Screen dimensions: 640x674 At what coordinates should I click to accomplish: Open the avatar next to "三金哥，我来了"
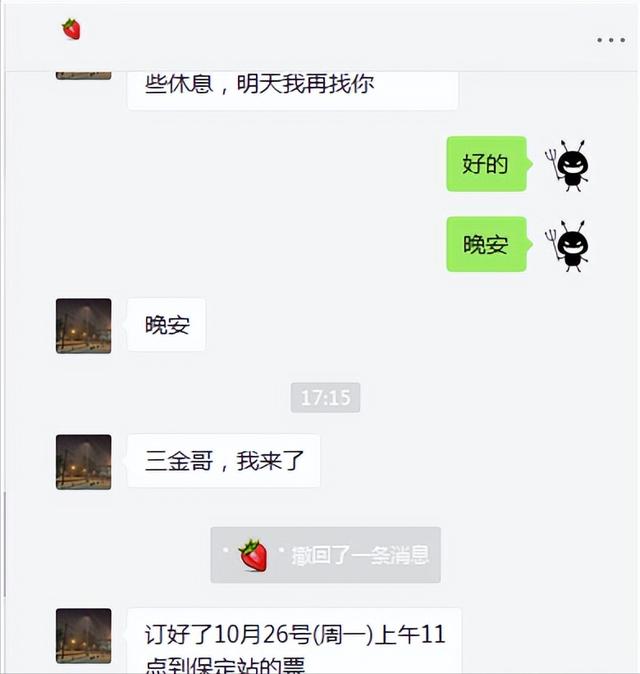(x=83, y=461)
